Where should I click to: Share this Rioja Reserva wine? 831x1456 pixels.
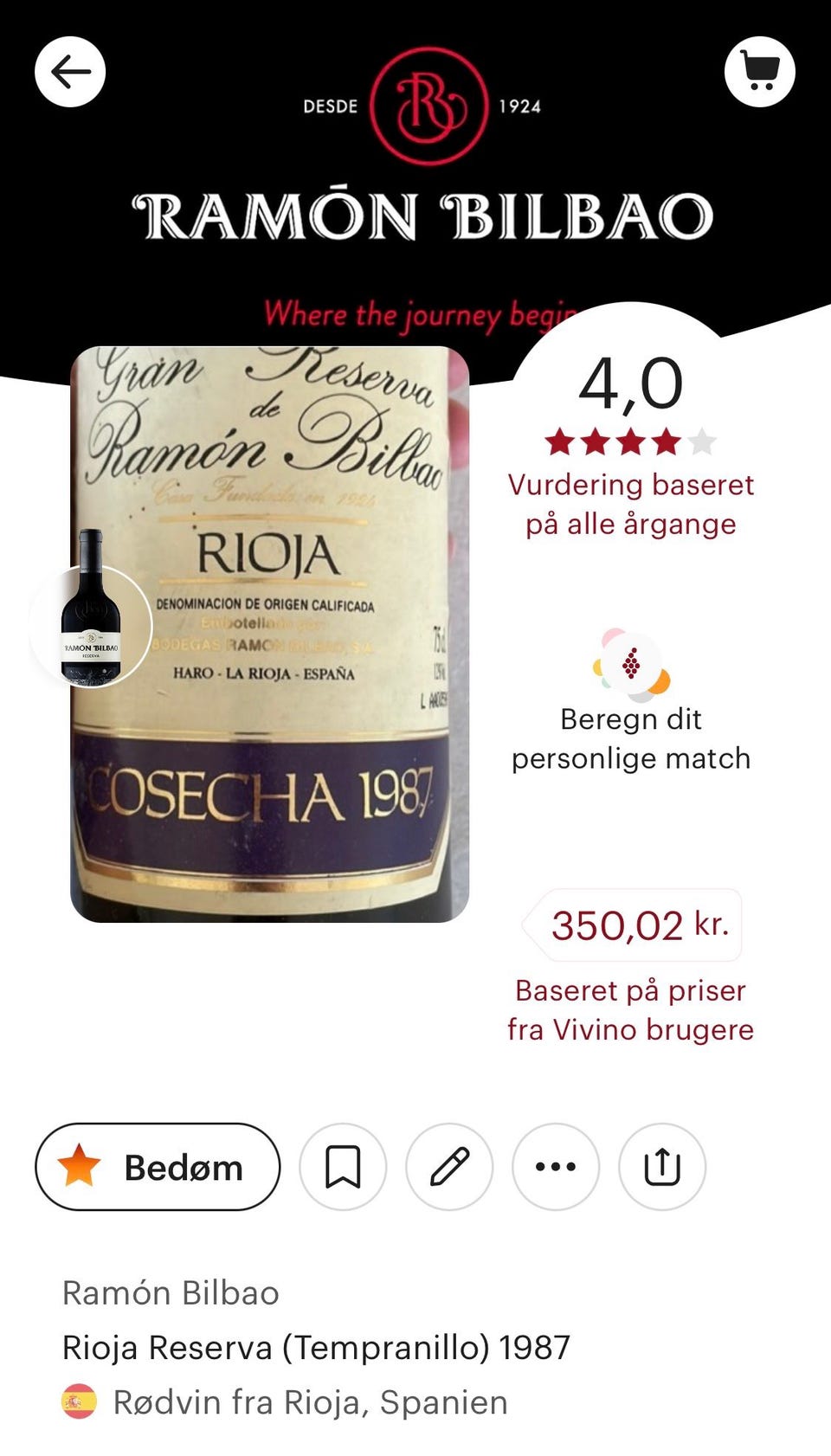click(x=662, y=1167)
